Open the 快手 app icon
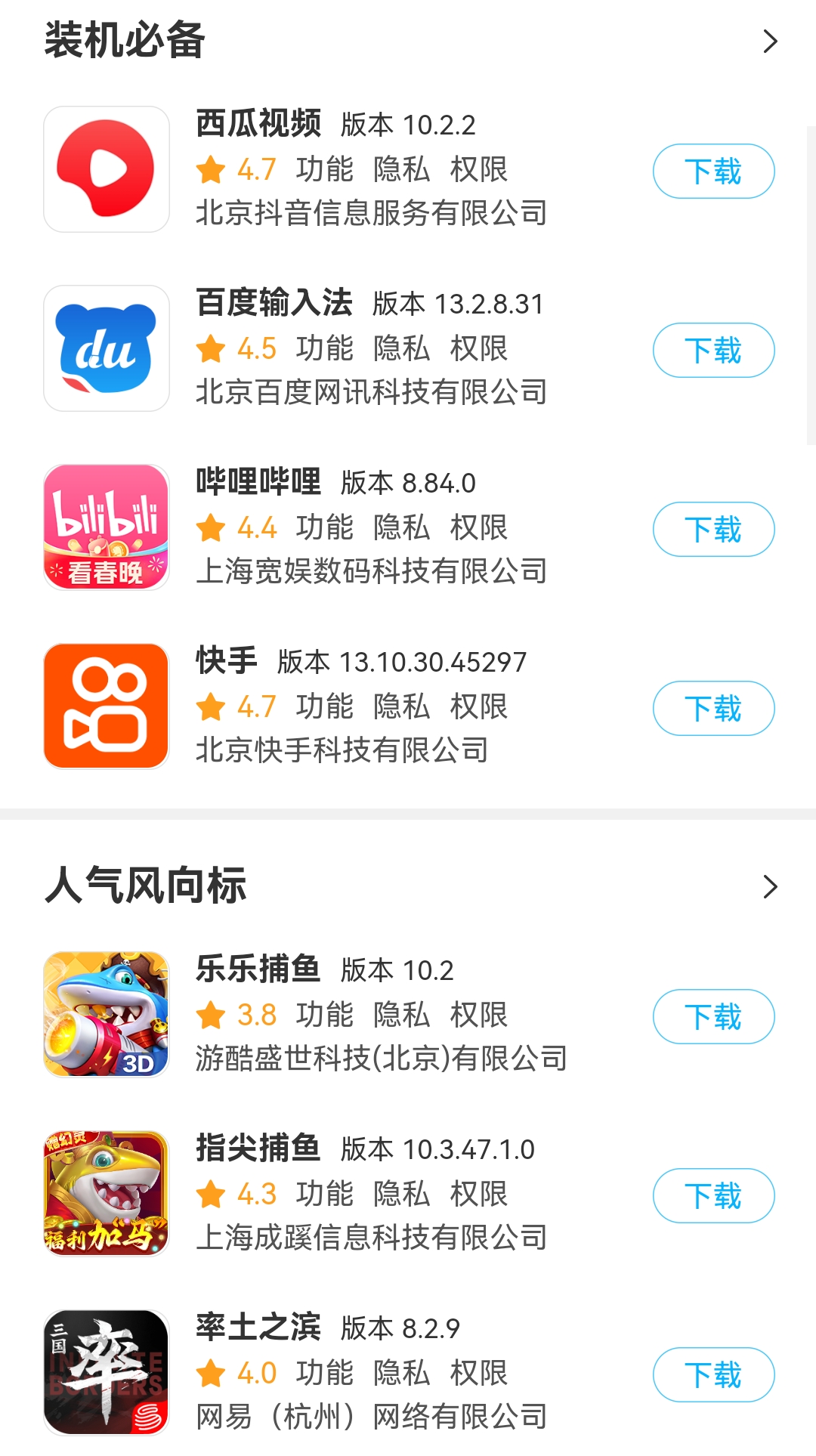The width and height of the screenshot is (816, 1456). pos(107,706)
